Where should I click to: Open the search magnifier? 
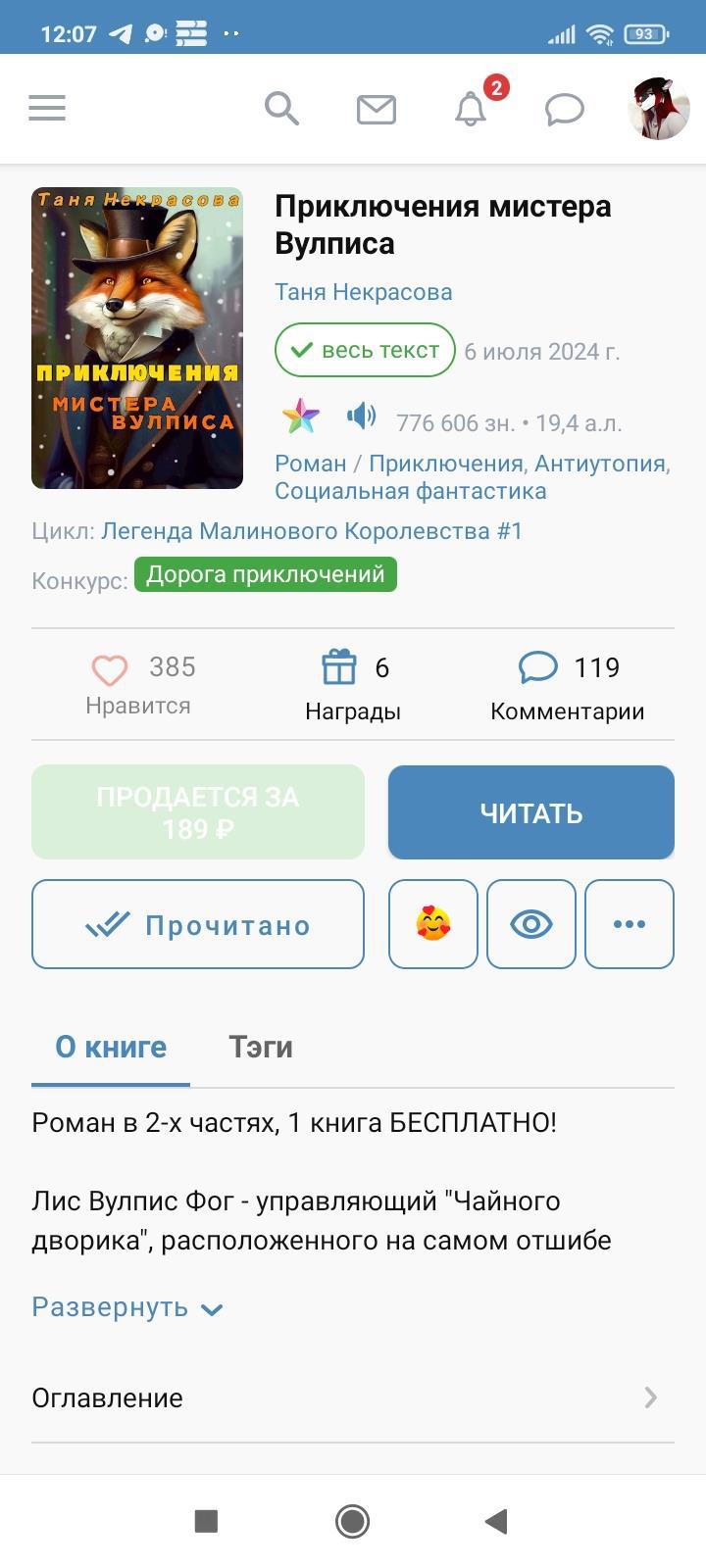pyautogui.click(x=281, y=108)
